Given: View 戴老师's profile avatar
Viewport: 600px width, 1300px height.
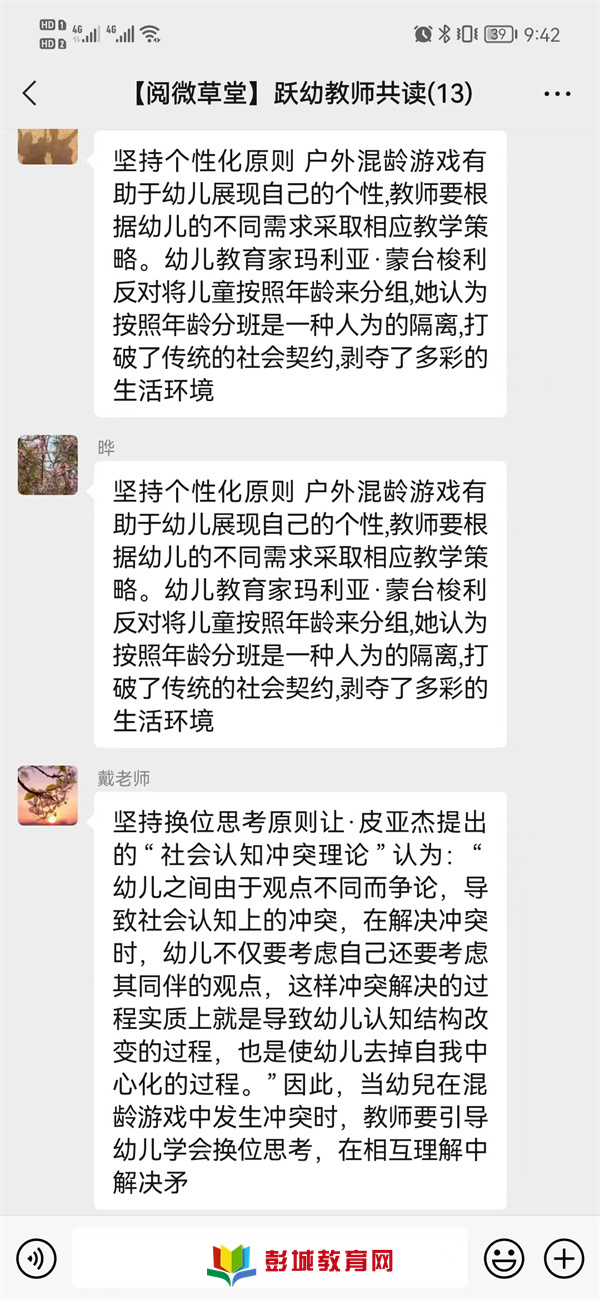Looking at the screenshot, I should coord(47,796).
